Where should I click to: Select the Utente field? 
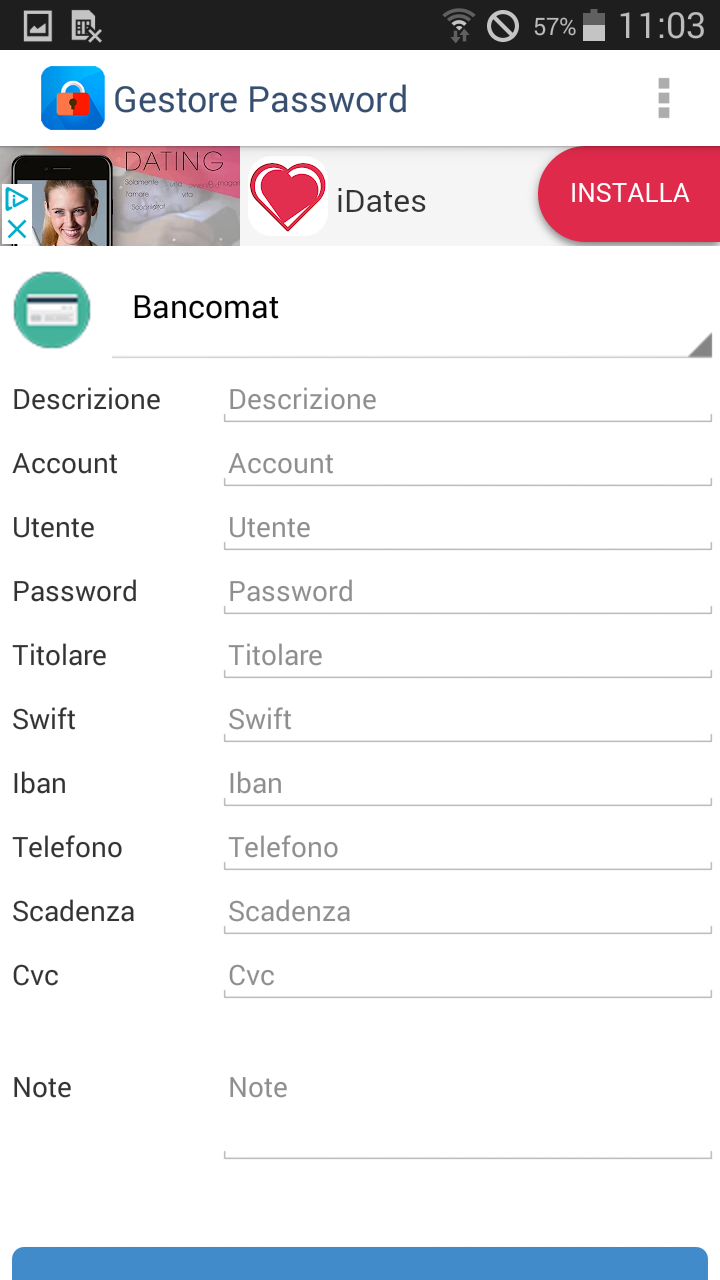[x=468, y=528]
